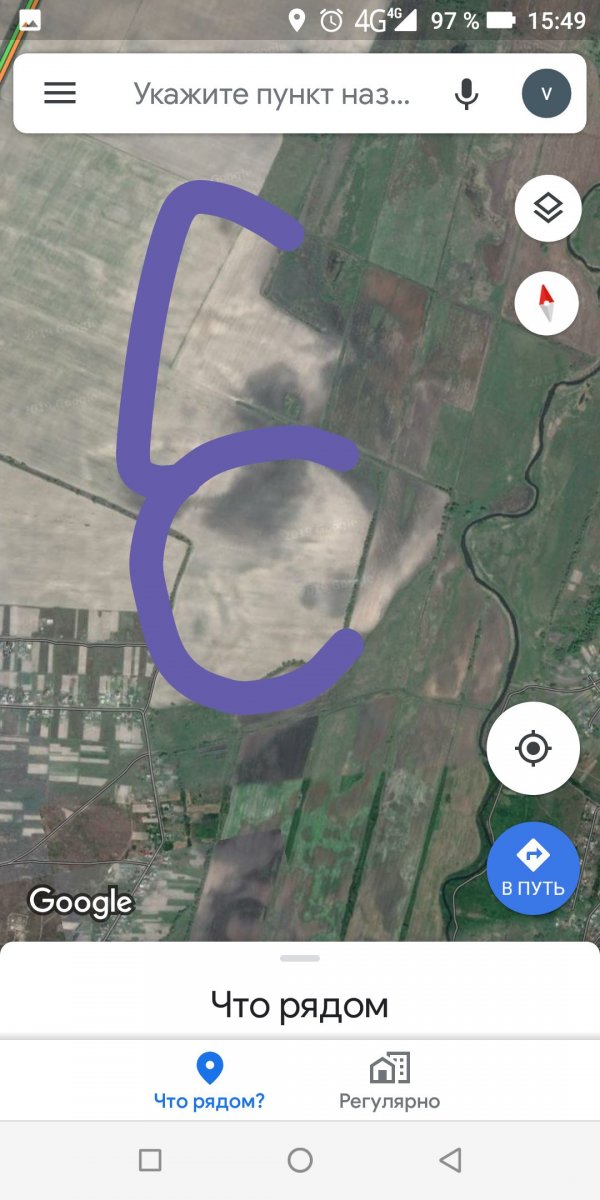
Task: Center the map on my location
Action: coord(533,748)
